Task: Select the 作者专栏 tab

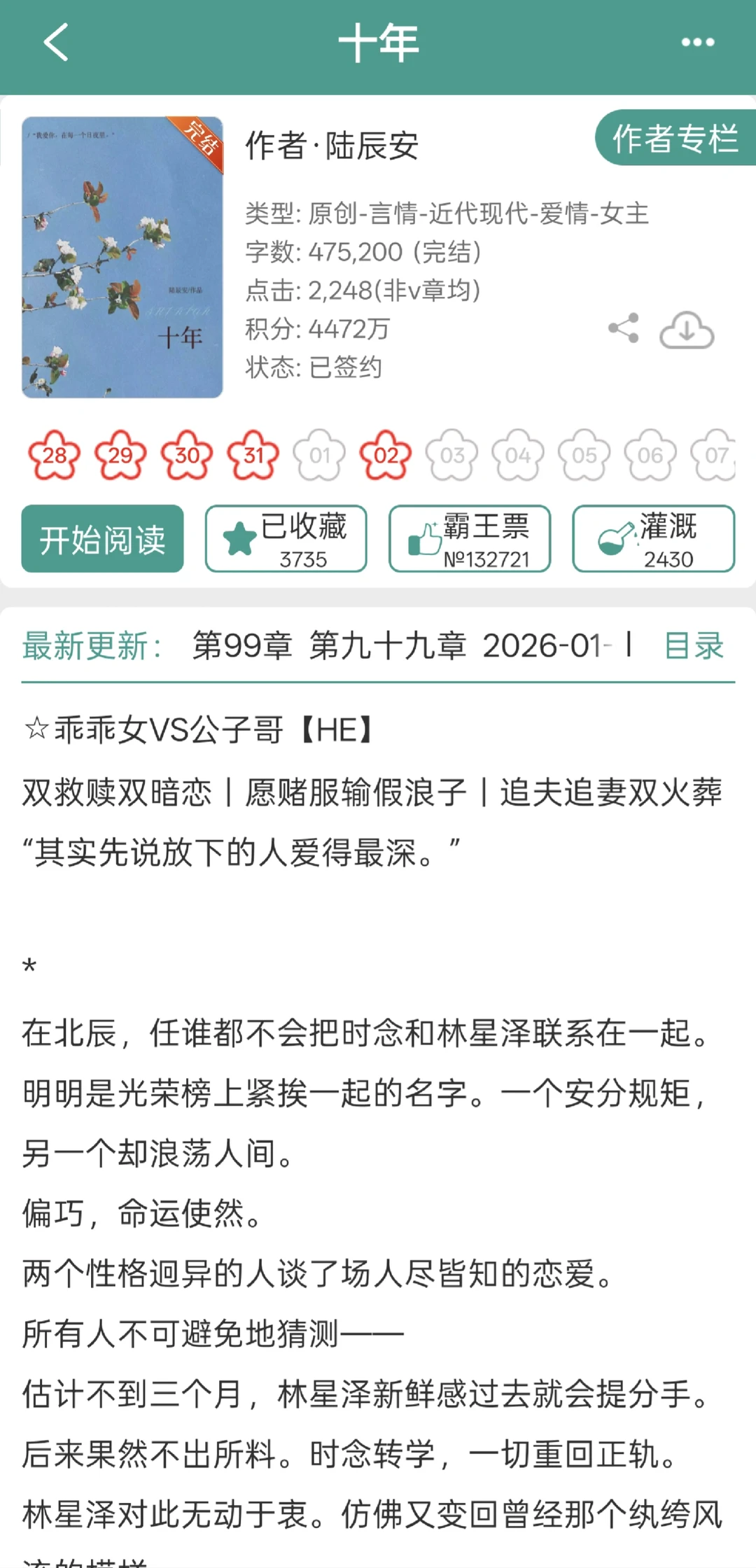Action: click(x=674, y=140)
